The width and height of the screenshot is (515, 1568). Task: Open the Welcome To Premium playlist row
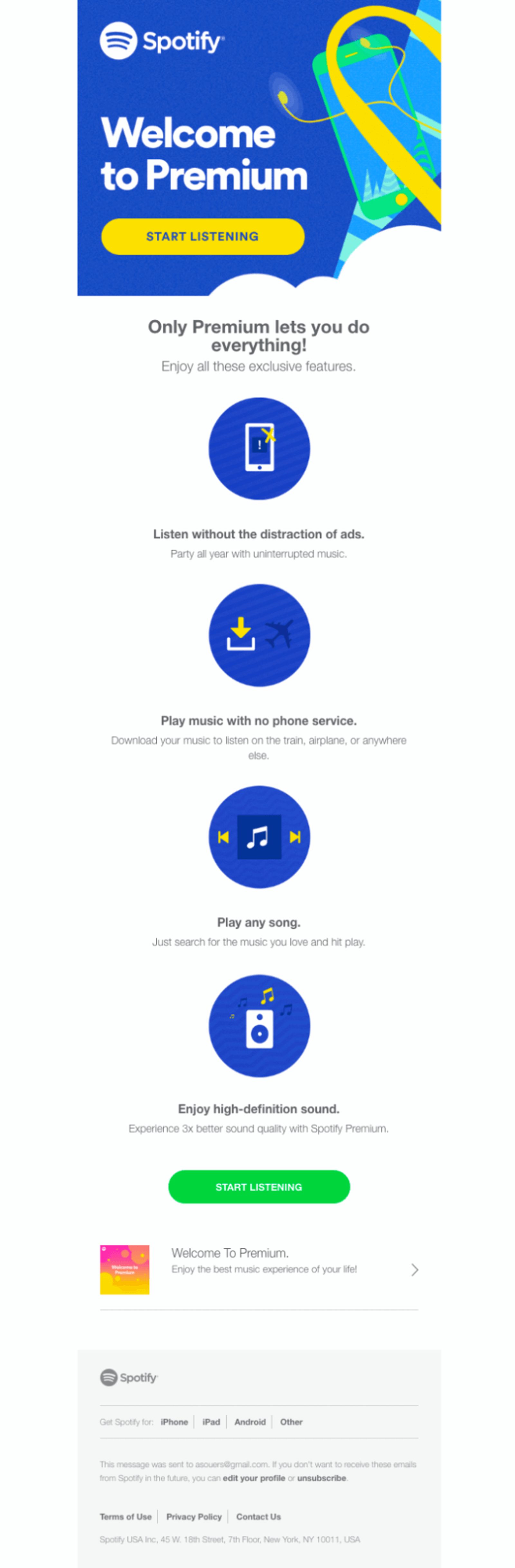point(258,1269)
